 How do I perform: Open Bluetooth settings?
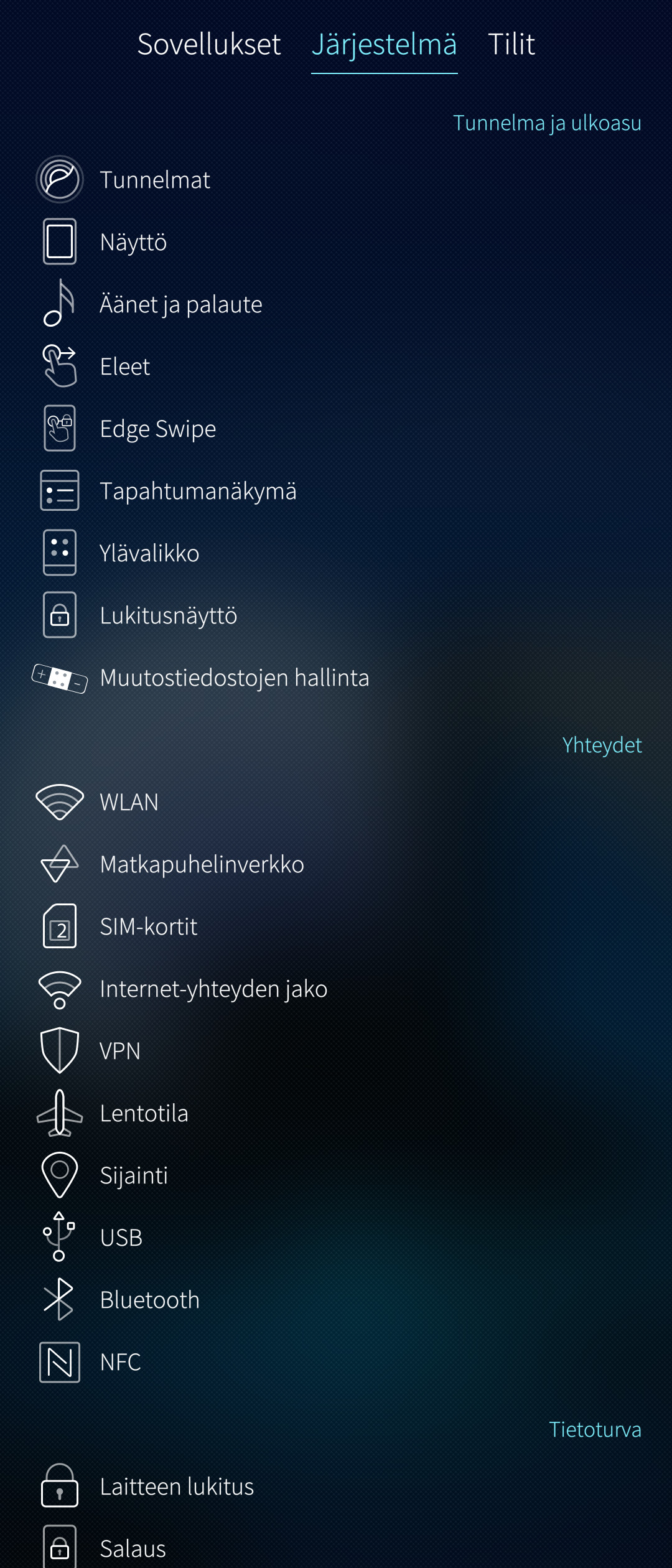click(x=149, y=1300)
